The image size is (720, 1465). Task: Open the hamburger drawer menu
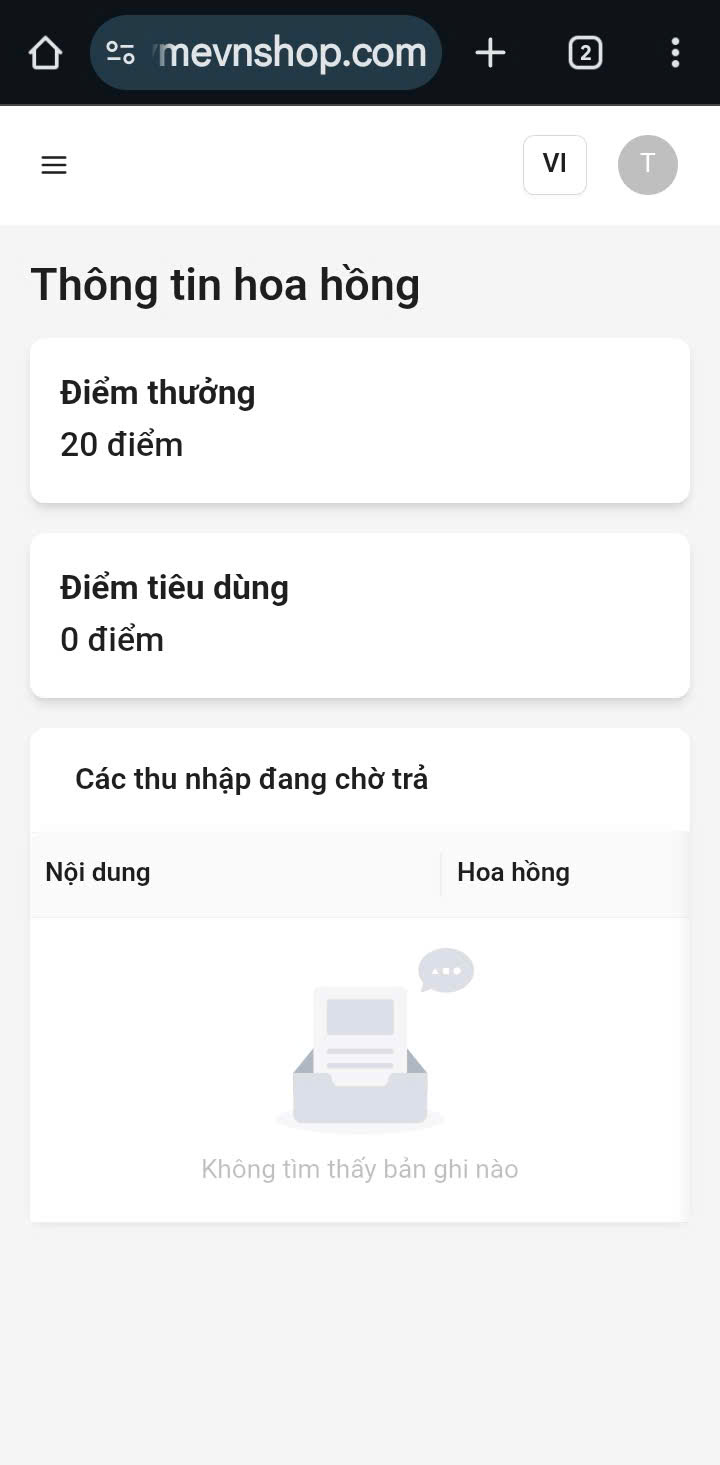pos(54,165)
